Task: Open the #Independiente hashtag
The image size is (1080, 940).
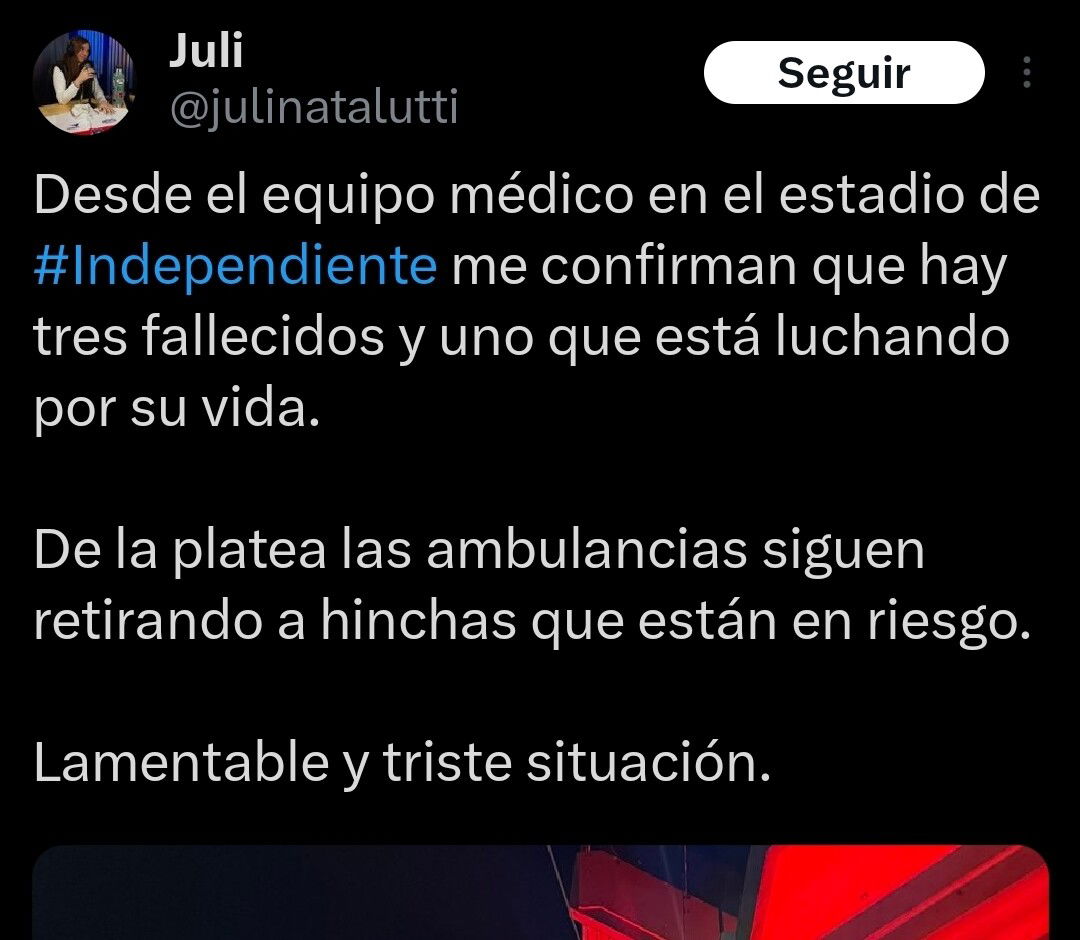Action: 235,267
